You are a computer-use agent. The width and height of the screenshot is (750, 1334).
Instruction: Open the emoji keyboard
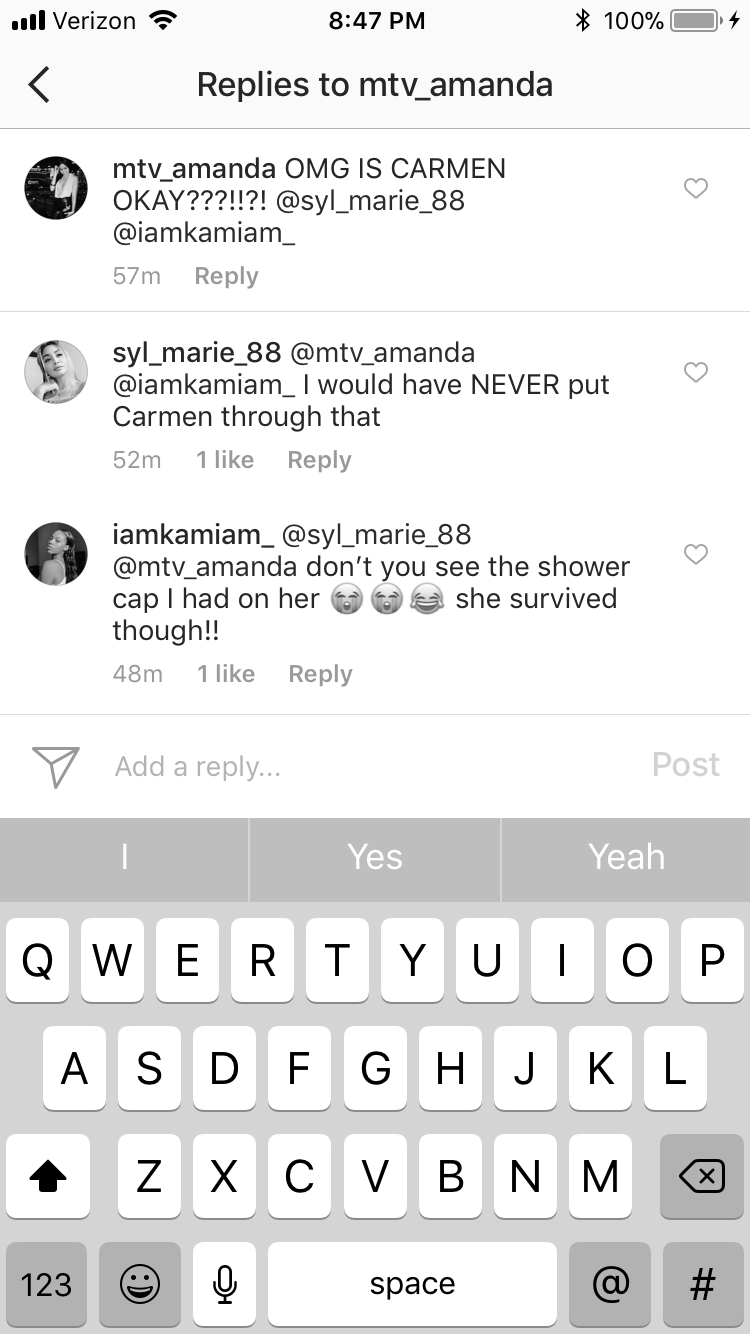point(139,1285)
